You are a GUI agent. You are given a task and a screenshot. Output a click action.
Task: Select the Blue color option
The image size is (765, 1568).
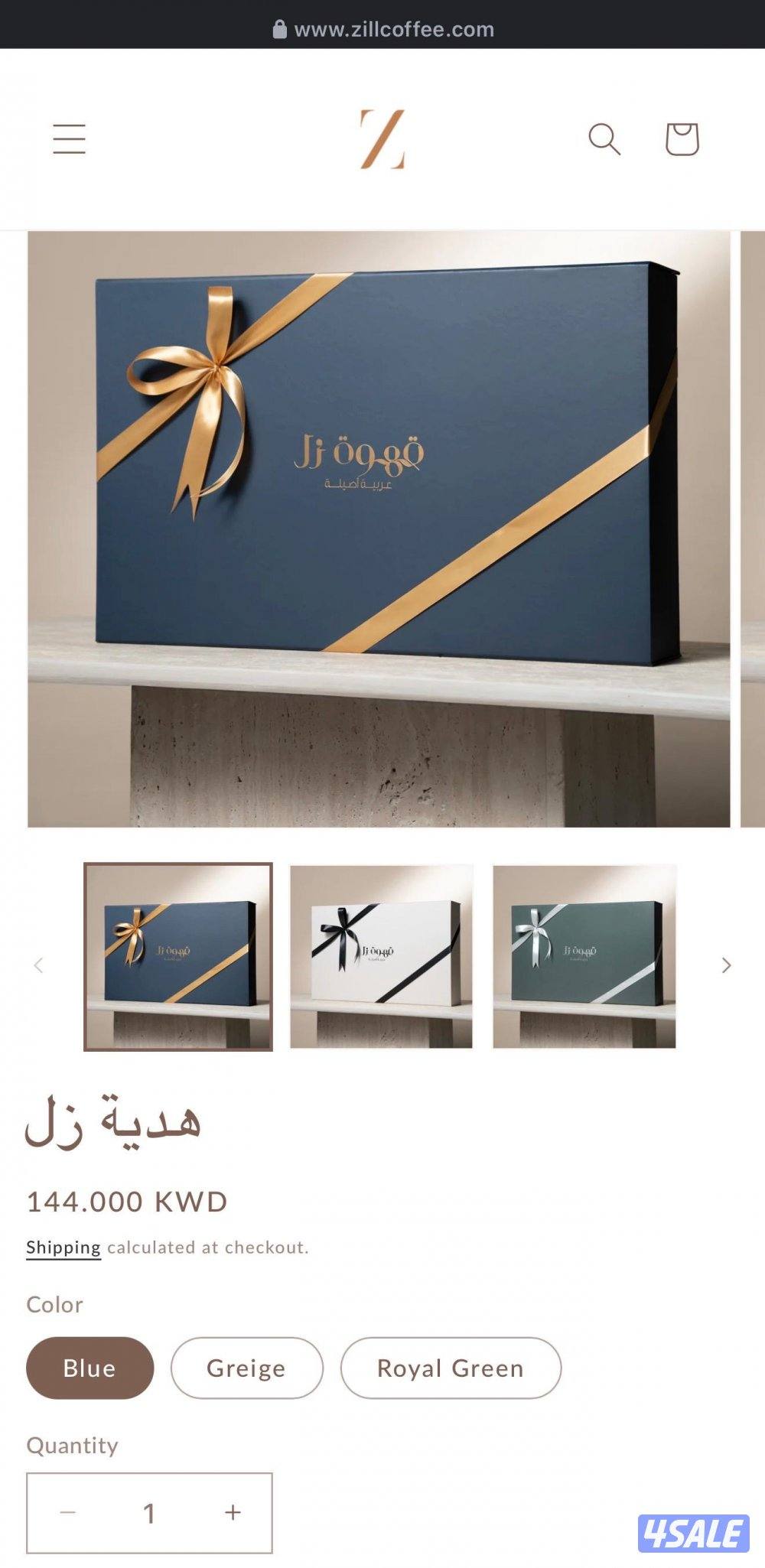tap(90, 1368)
